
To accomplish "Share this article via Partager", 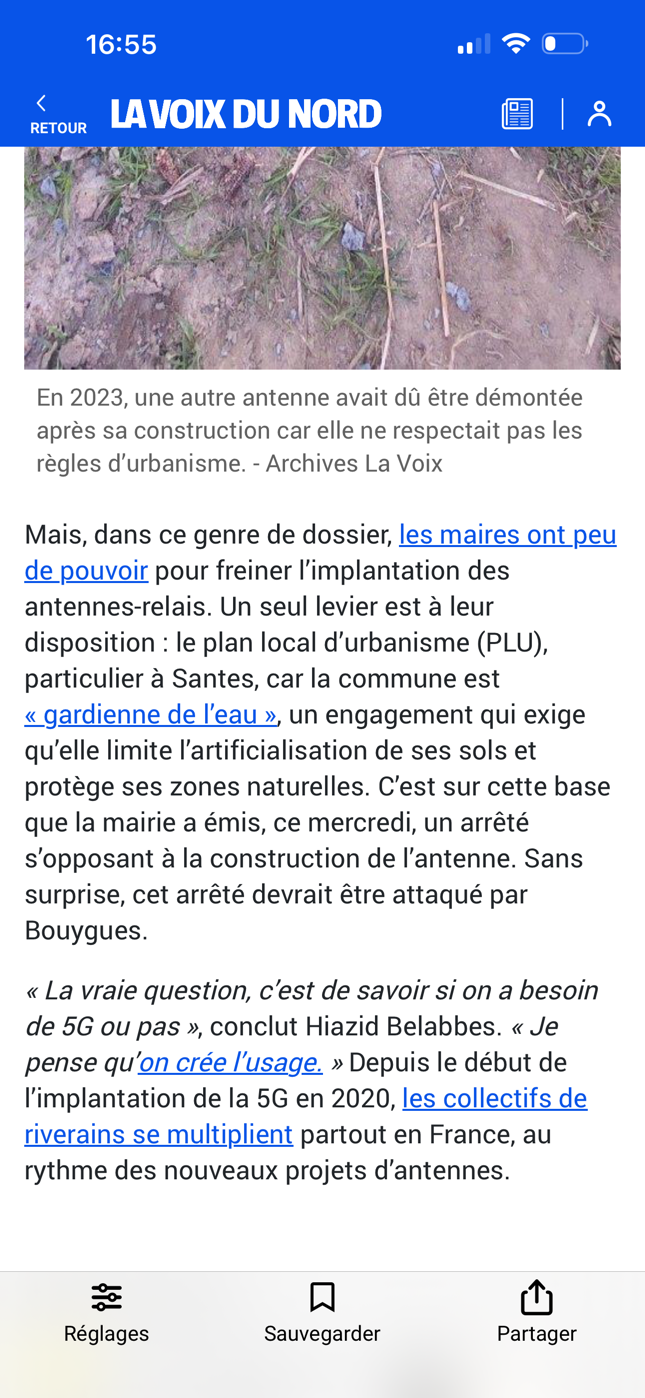I will click(536, 1312).
